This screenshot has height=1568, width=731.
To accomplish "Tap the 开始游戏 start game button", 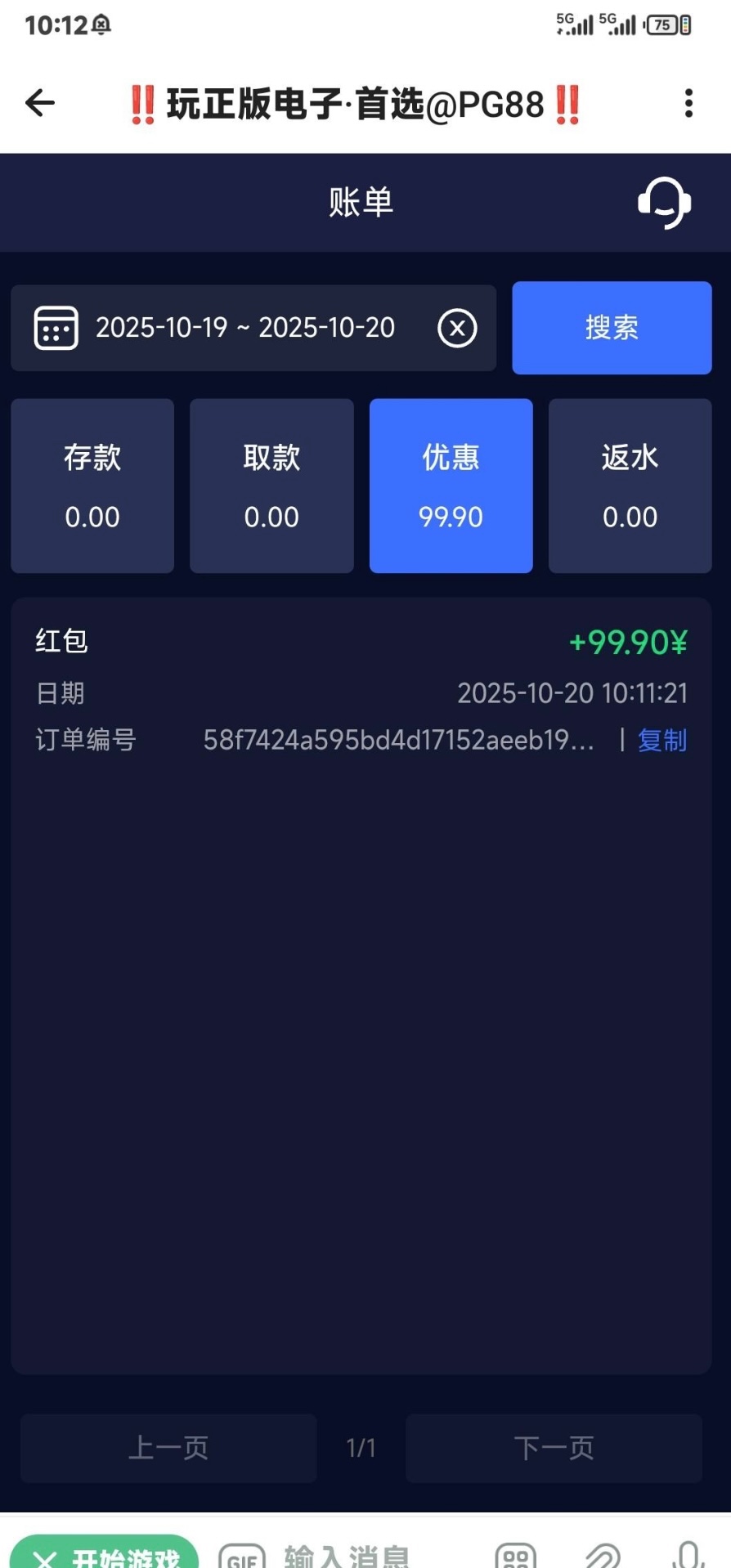I will pyautogui.click(x=105, y=1553).
